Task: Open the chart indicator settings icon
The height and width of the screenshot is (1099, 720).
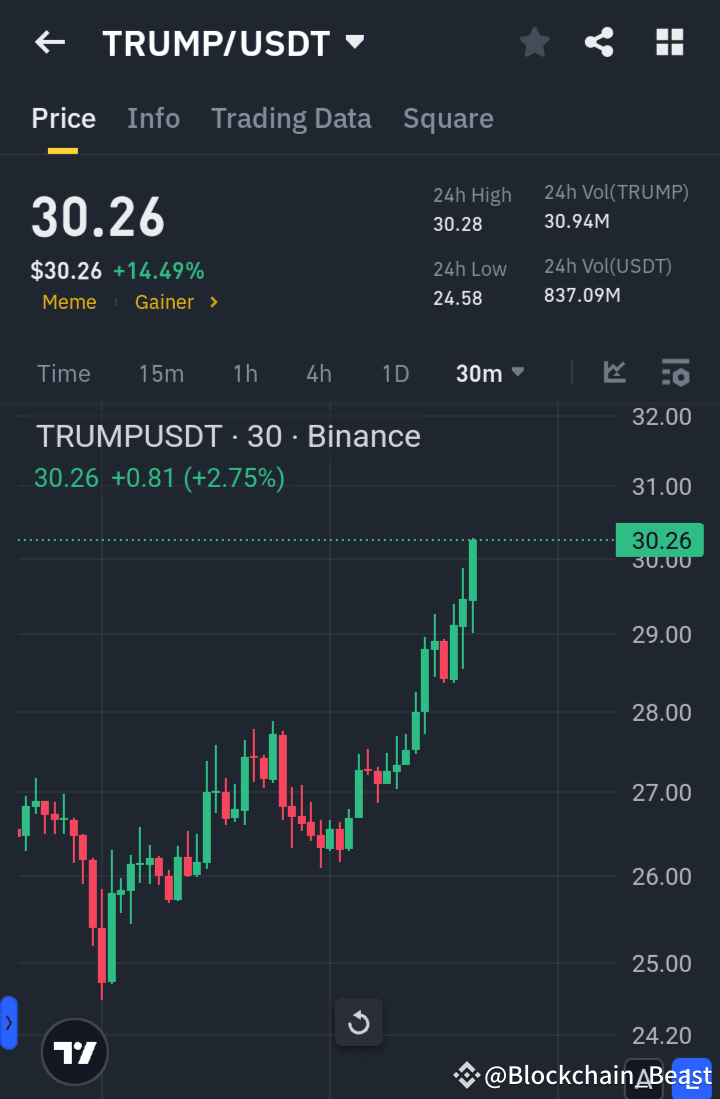Action: pos(675,372)
